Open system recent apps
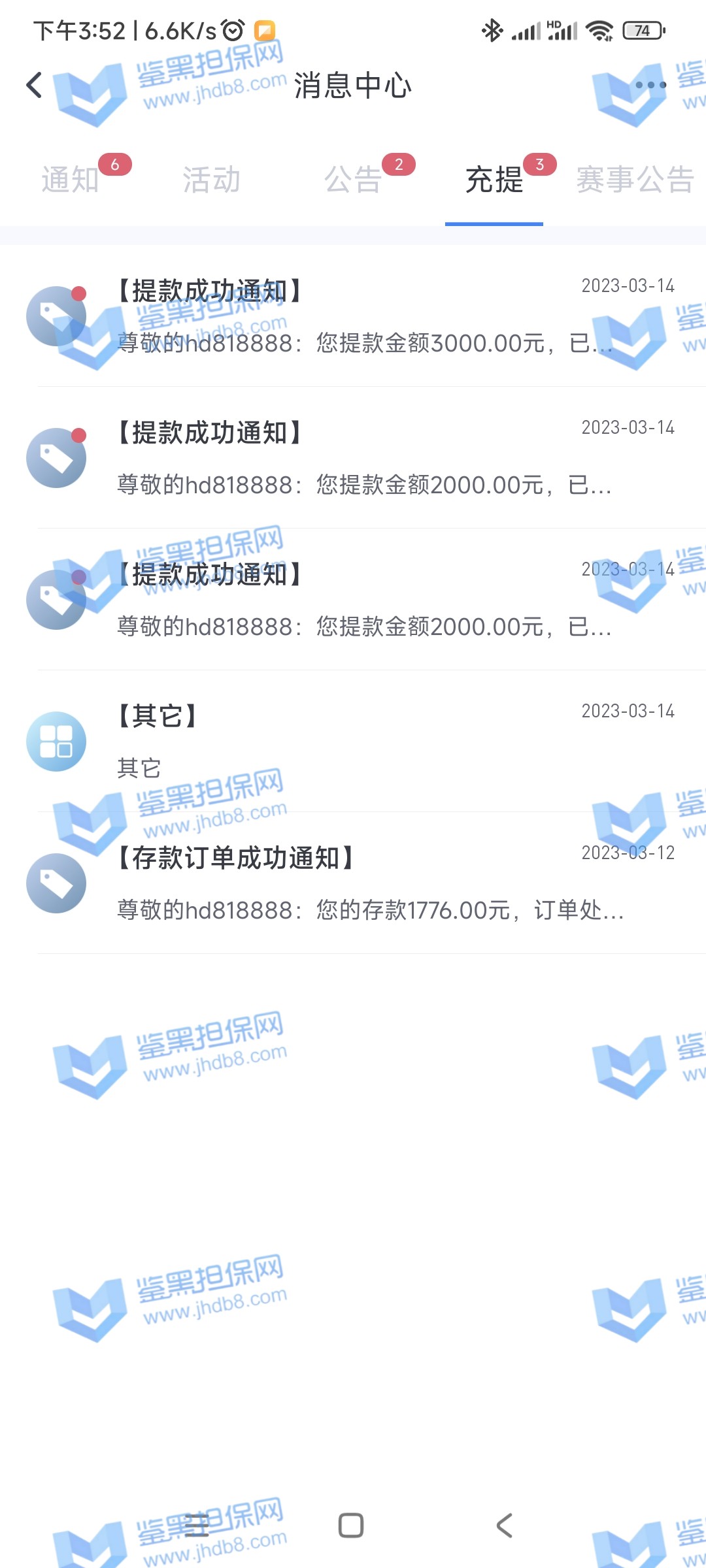Screen dimensions: 706x1568 click(197, 1526)
